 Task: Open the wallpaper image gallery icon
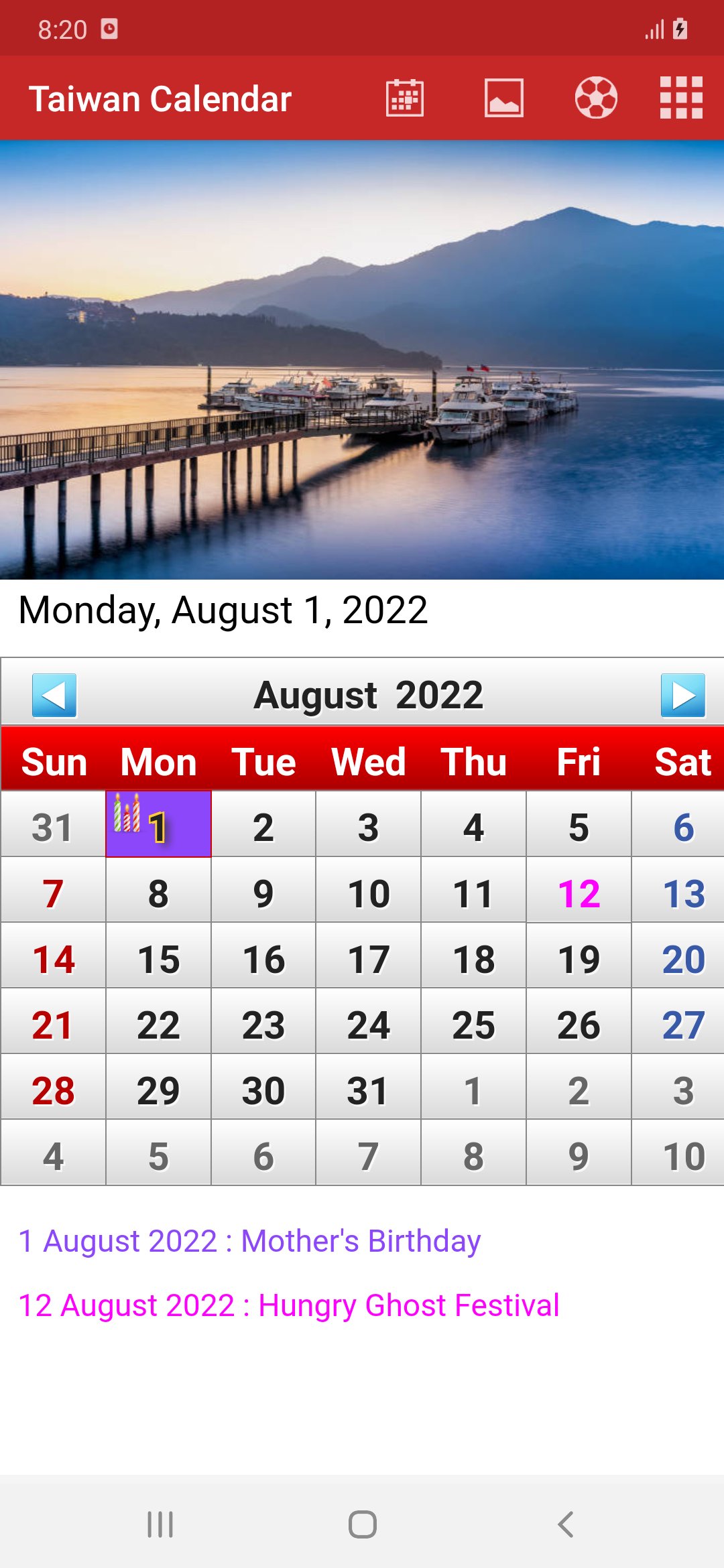(502, 99)
